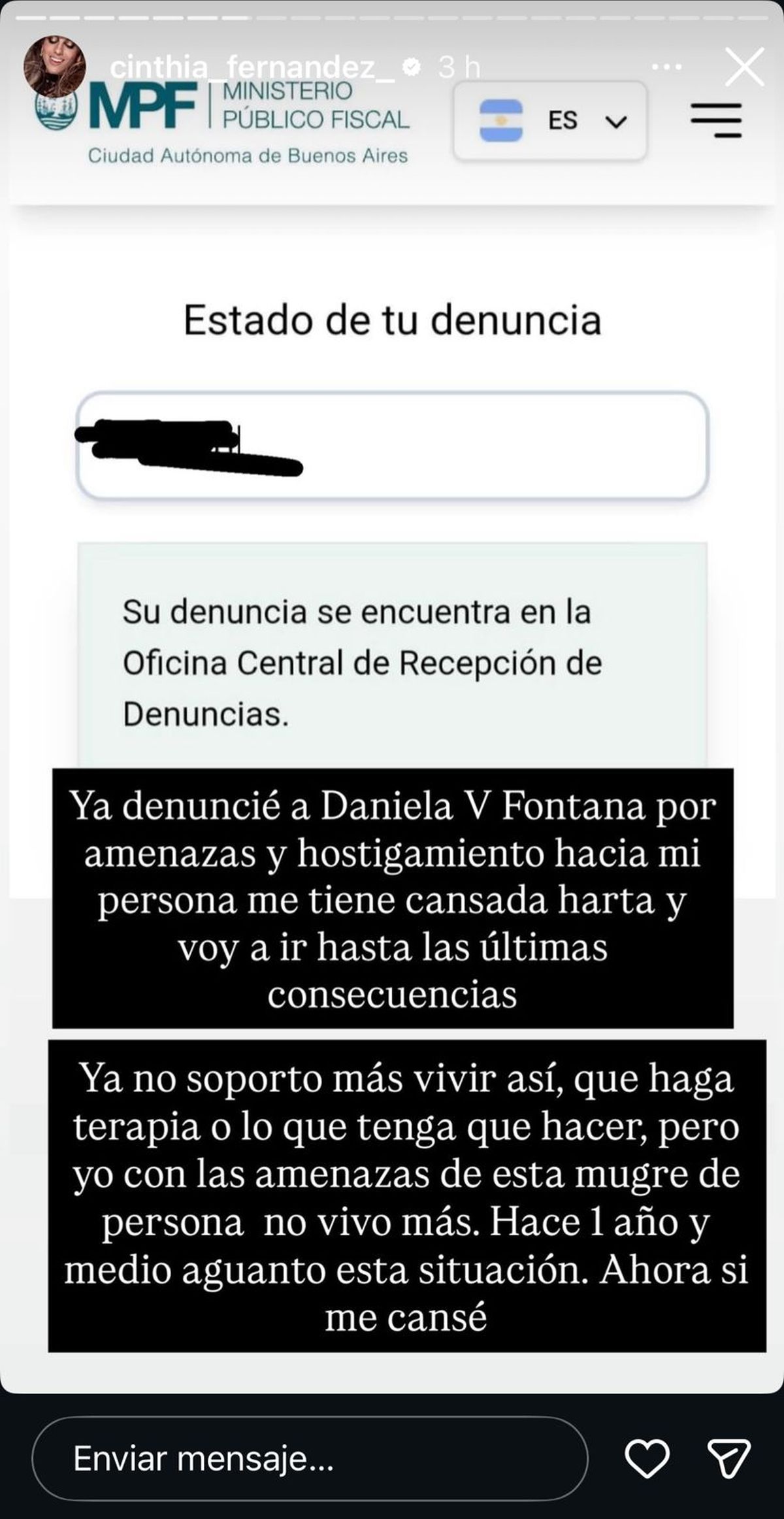The height and width of the screenshot is (1519, 784).
Task: Tap the cinthia_fernandez_ username
Action: pyautogui.click(x=252, y=67)
